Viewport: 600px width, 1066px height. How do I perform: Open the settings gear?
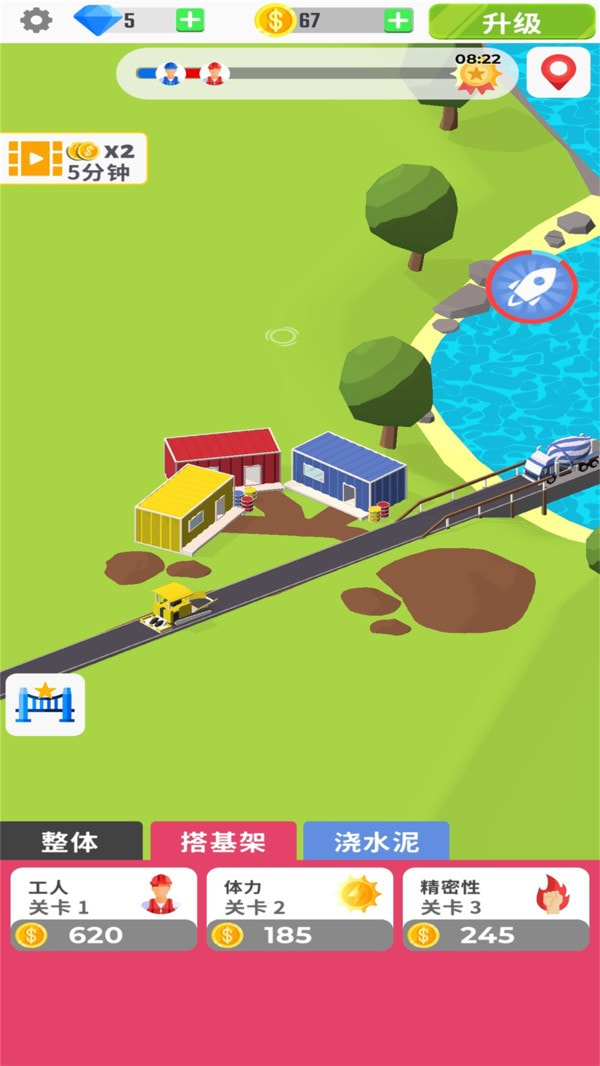pos(37,20)
